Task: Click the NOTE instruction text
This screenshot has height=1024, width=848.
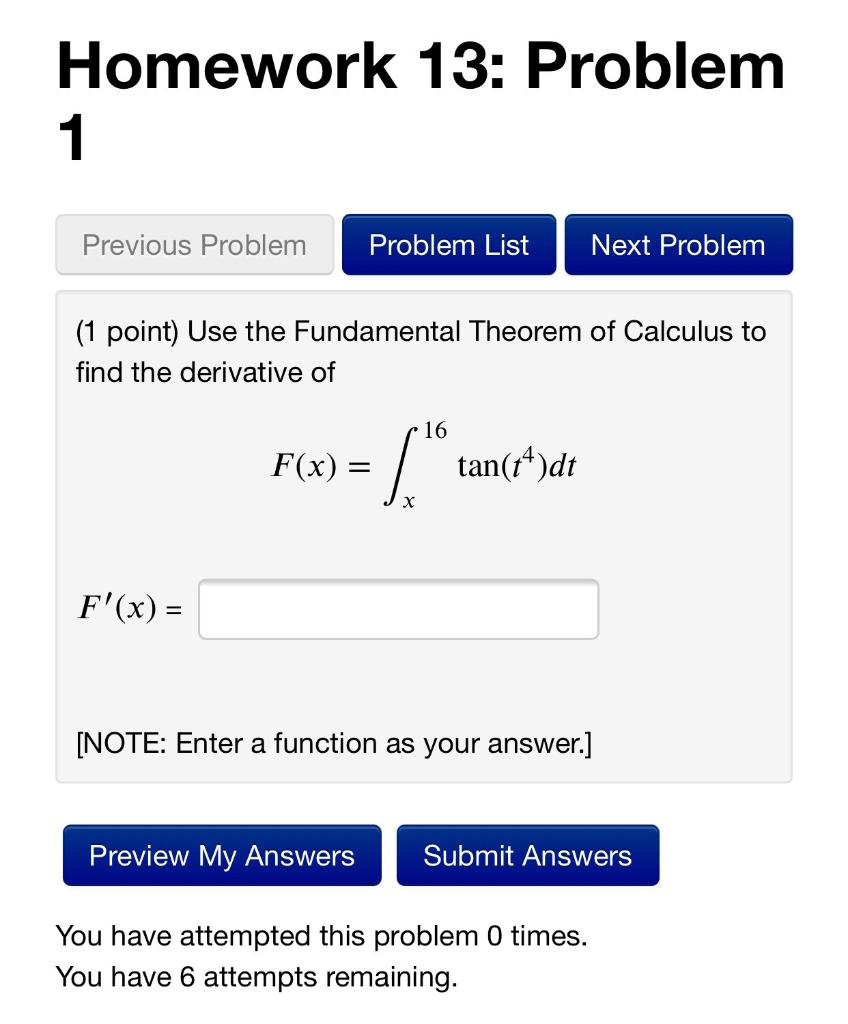Action: click(334, 743)
